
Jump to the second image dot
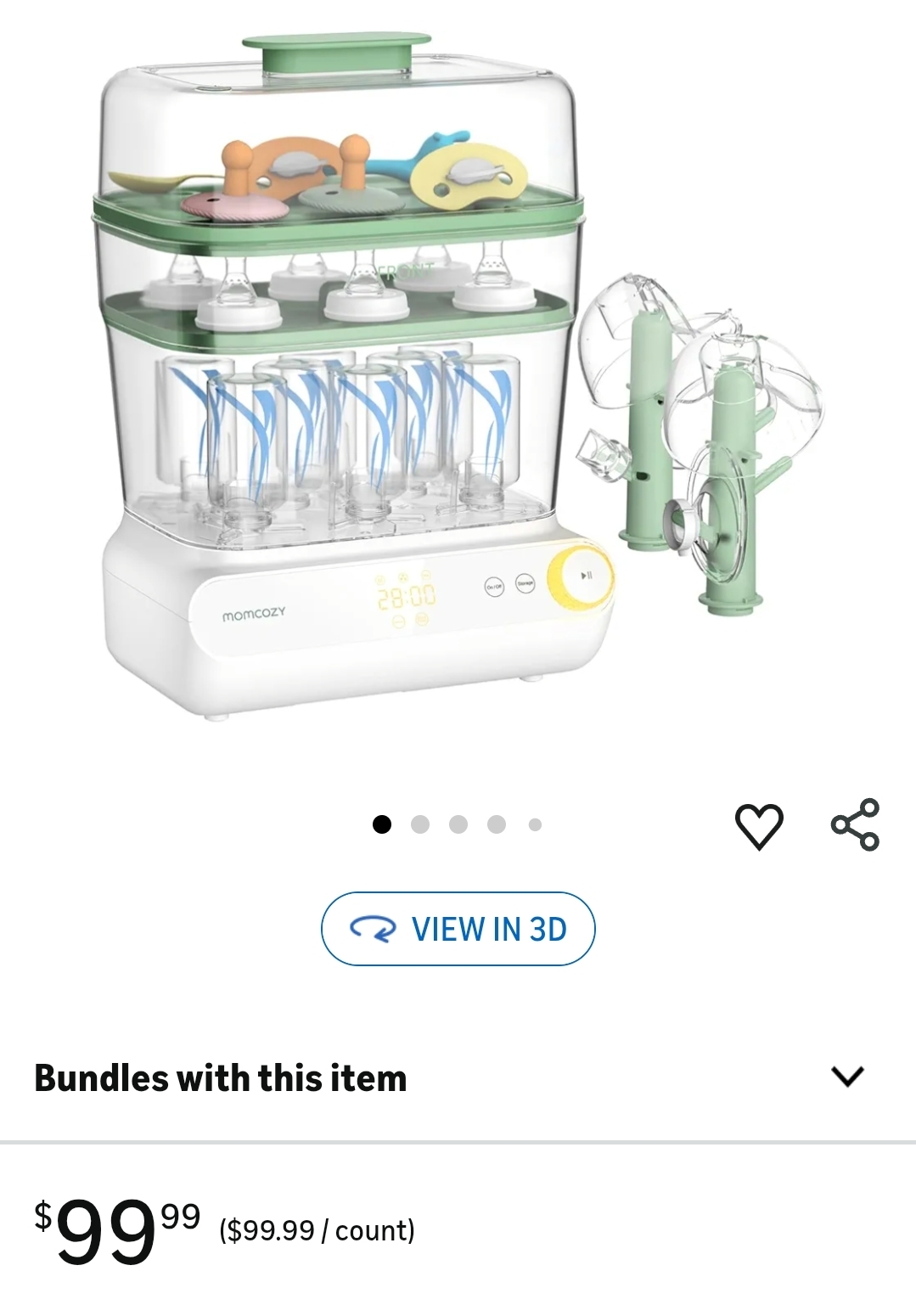[x=419, y=824]
